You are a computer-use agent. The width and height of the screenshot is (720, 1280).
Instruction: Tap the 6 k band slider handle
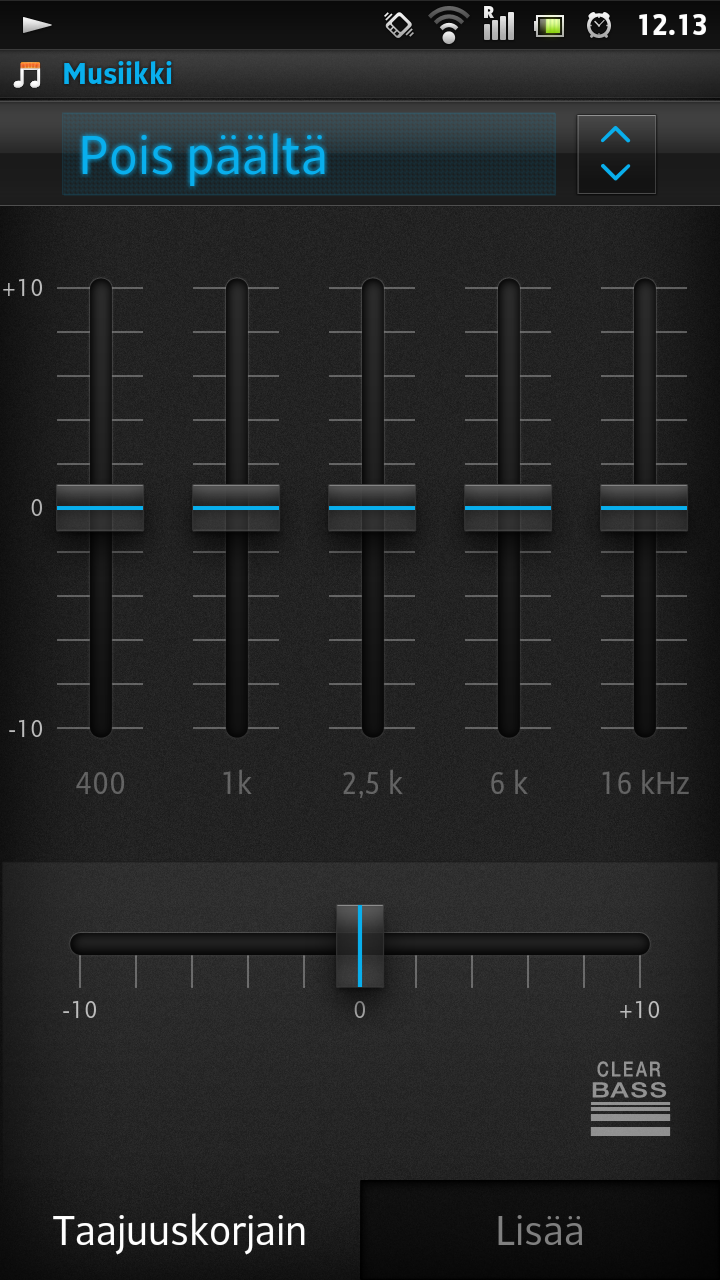point(508,508)
